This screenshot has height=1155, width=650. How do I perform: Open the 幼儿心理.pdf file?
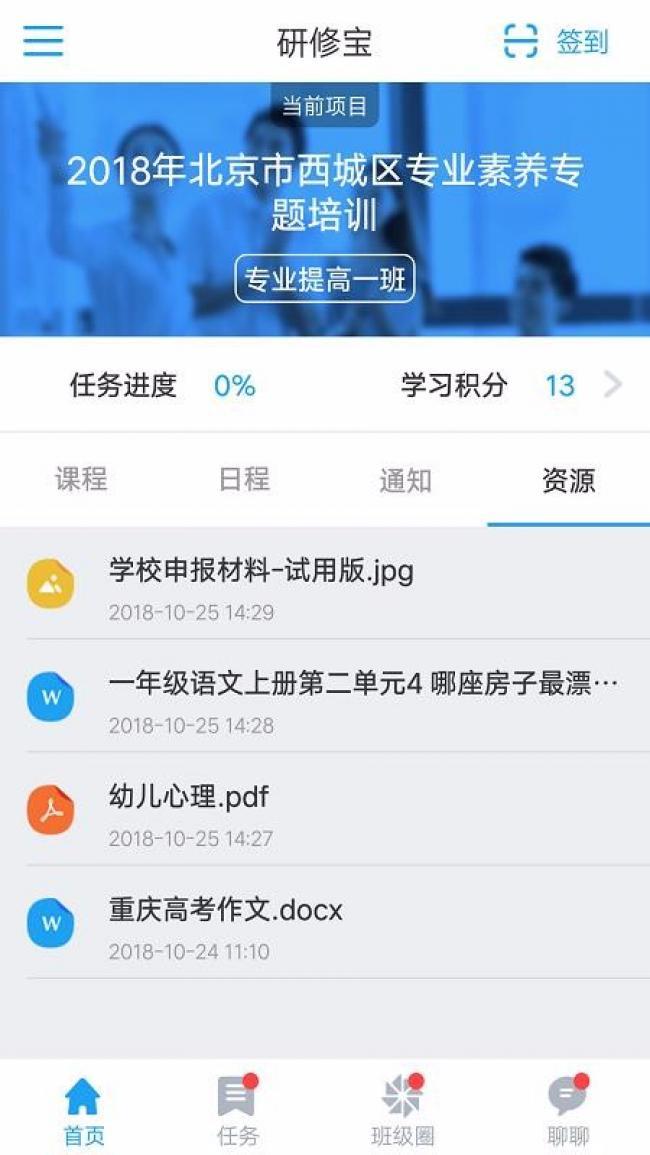[x=325, y=810]
